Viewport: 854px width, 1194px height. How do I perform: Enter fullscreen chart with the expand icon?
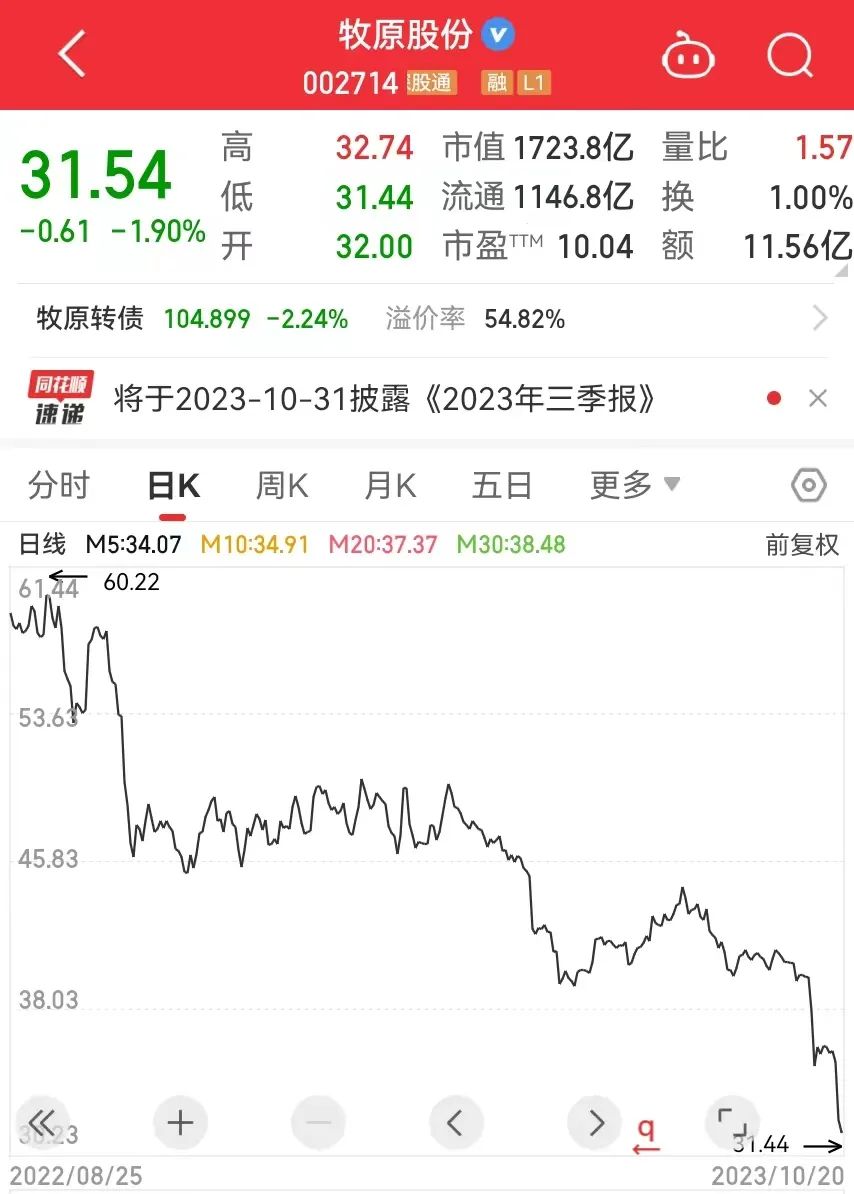click(732, 1122)
